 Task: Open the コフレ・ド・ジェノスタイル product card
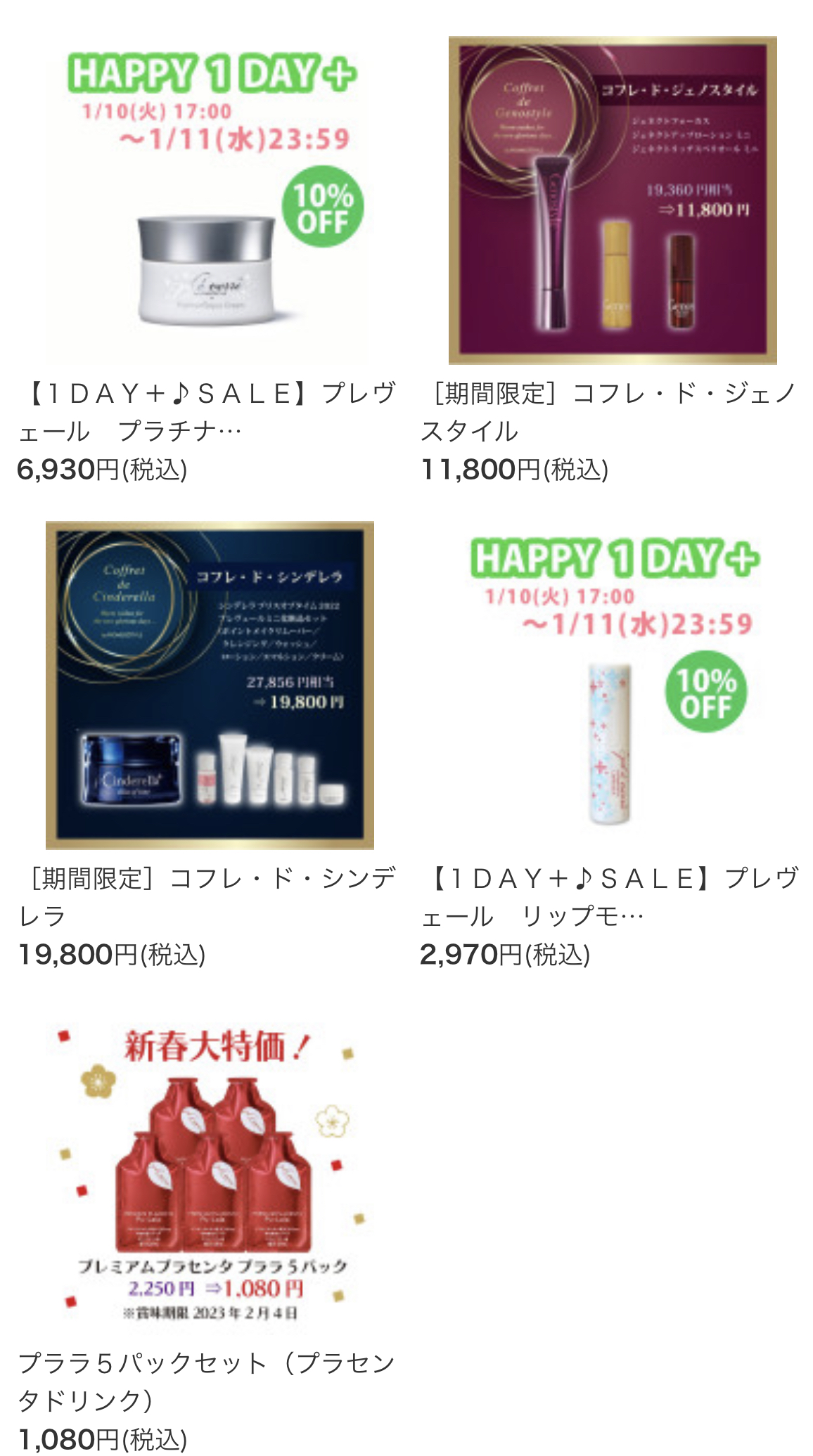613,200
